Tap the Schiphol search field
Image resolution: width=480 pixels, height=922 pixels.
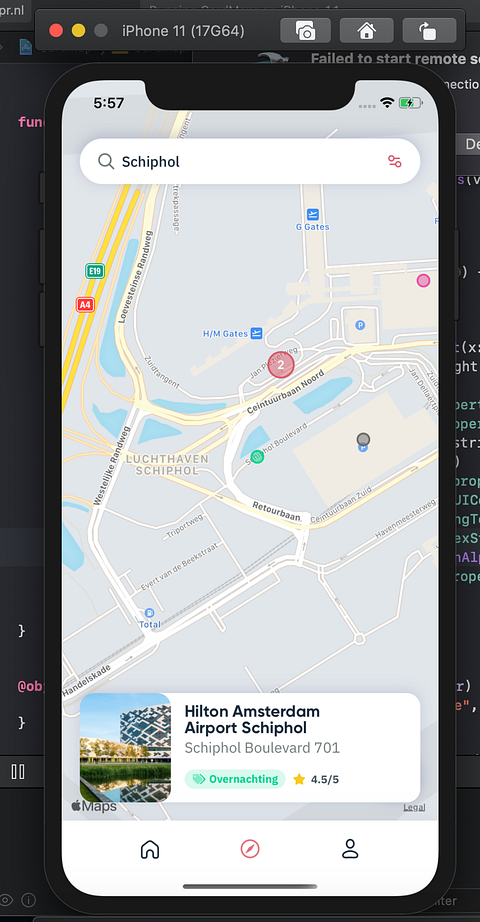click(250, 161)
